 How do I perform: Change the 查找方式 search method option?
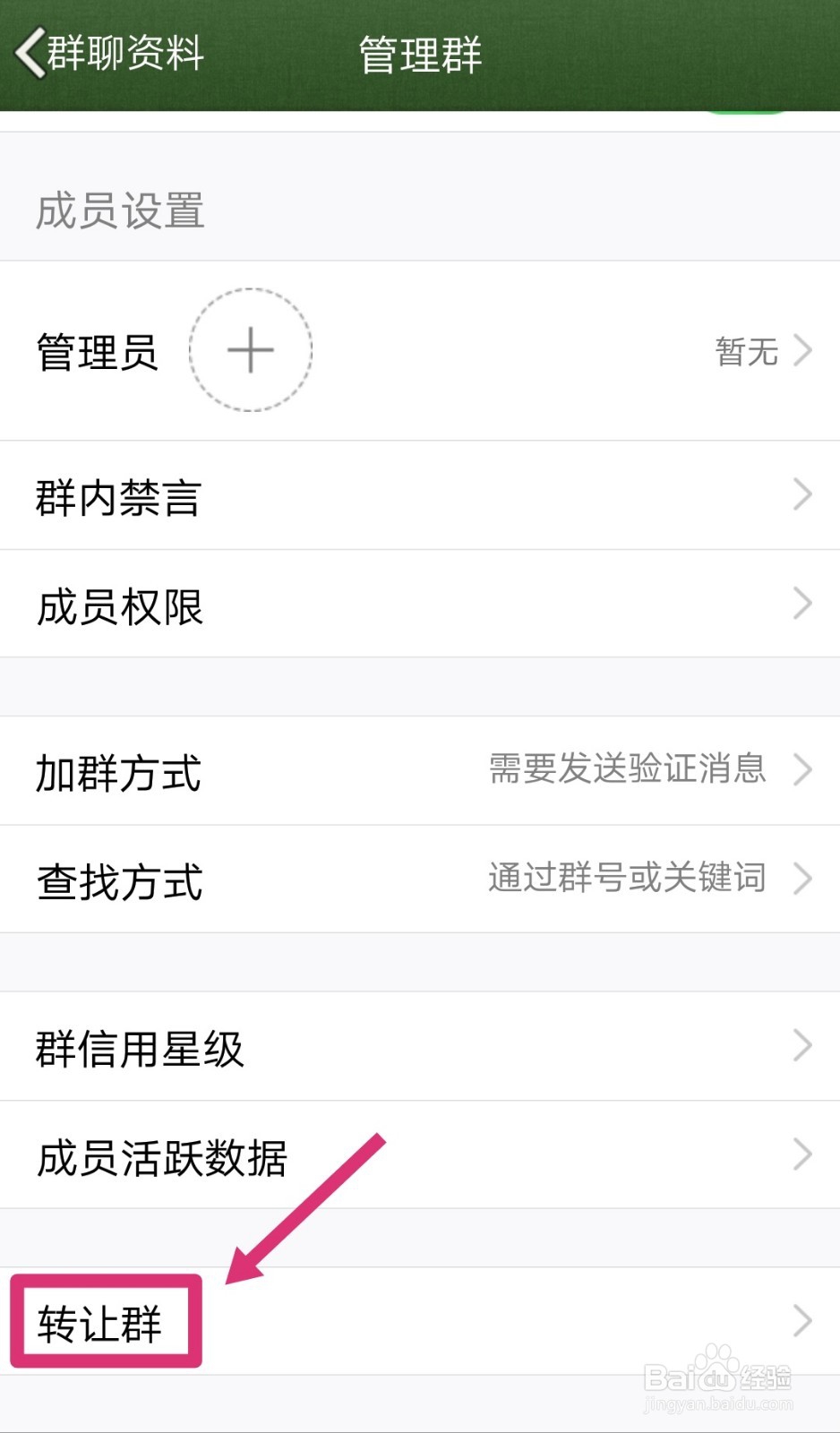(625, 879)
